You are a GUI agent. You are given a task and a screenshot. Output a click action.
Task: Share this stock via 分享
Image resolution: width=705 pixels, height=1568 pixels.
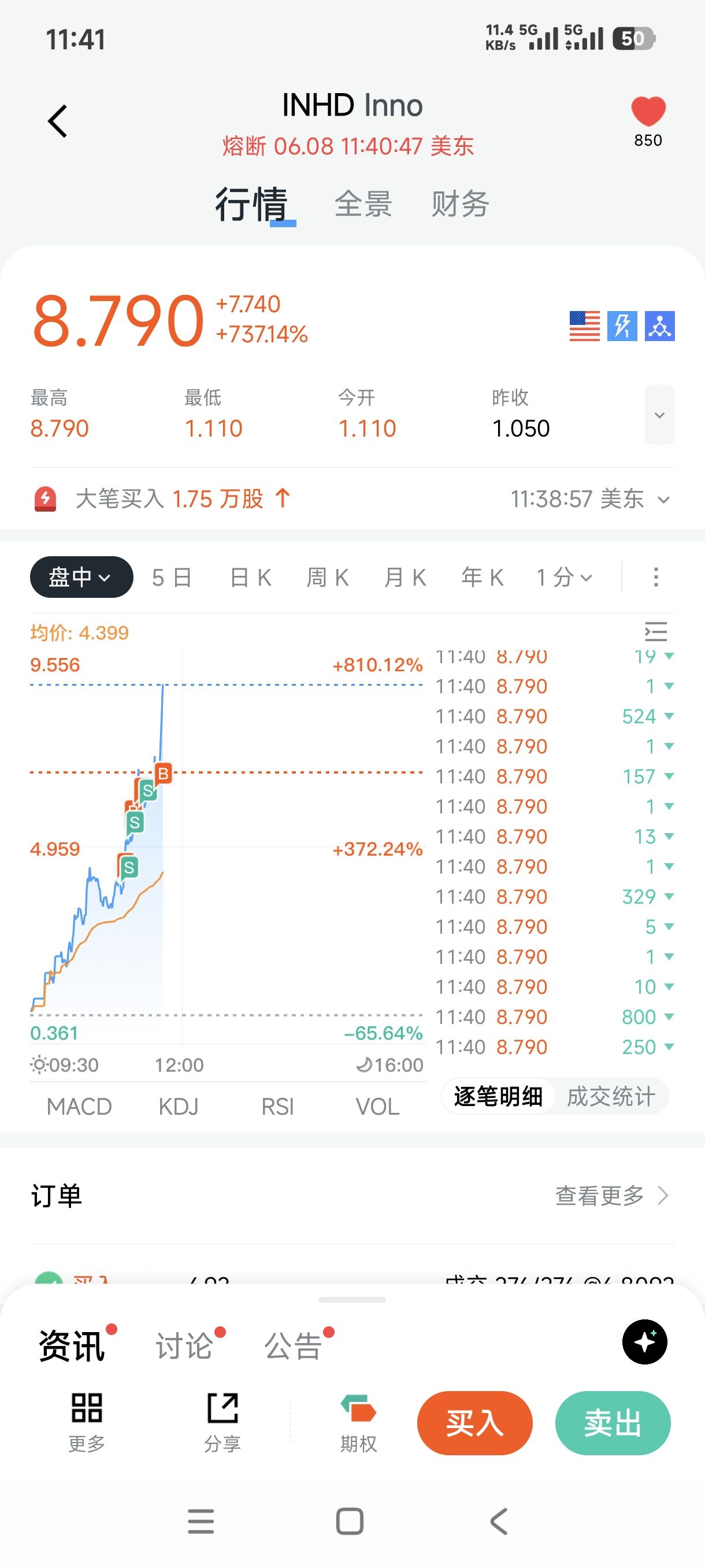pyautogui.click(x=222, y=1422)
